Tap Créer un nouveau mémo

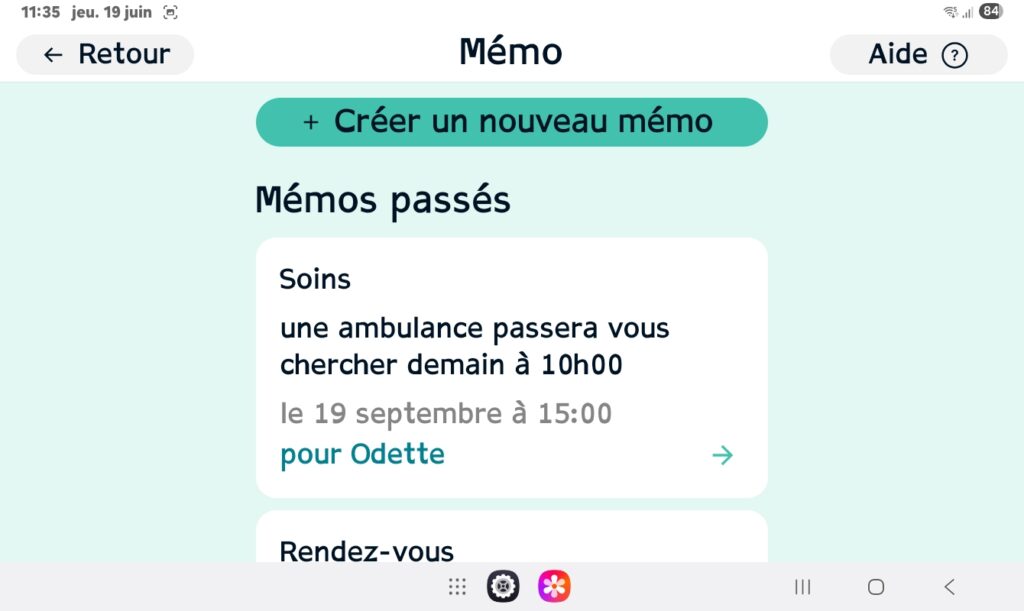[511, 122]
